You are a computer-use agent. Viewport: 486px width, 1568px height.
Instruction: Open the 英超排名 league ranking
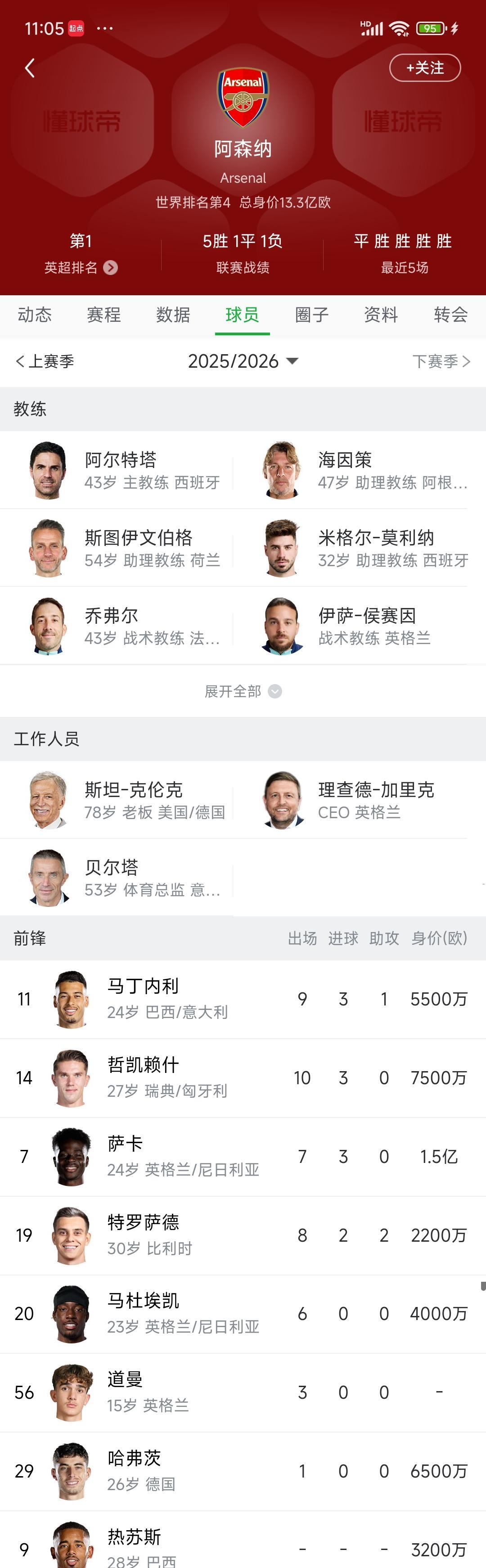pos(80,267)
